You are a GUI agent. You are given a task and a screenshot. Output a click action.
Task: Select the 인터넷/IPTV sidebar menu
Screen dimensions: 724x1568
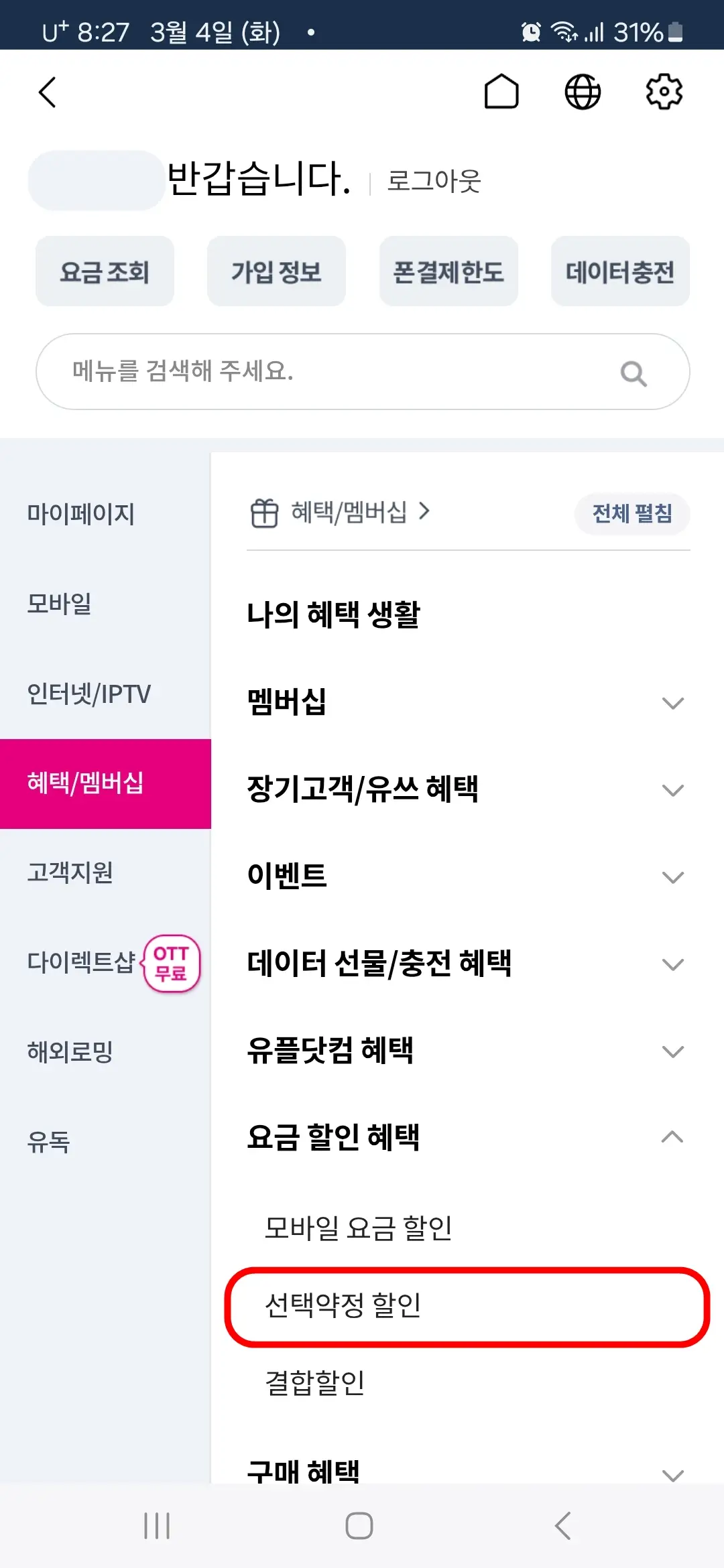[90, 695]
